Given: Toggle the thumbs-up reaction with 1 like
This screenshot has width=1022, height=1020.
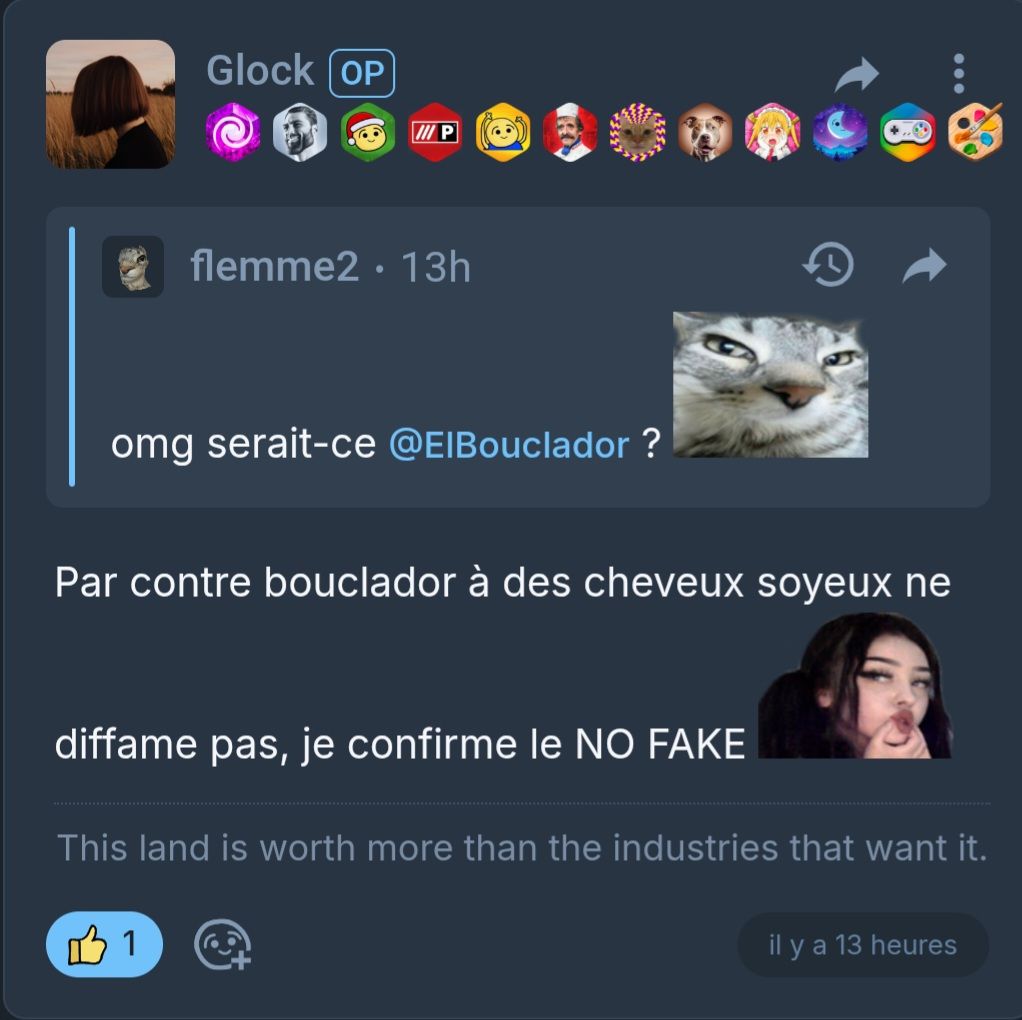Looking at the screenshot, I should coord(104,944).
